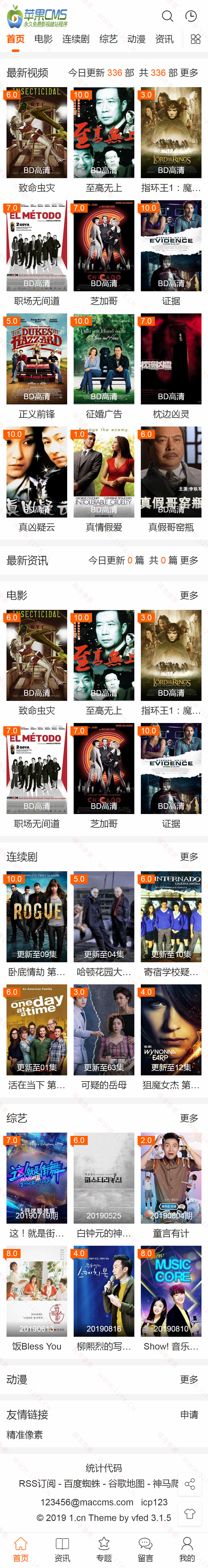Open the search icon

167,16
